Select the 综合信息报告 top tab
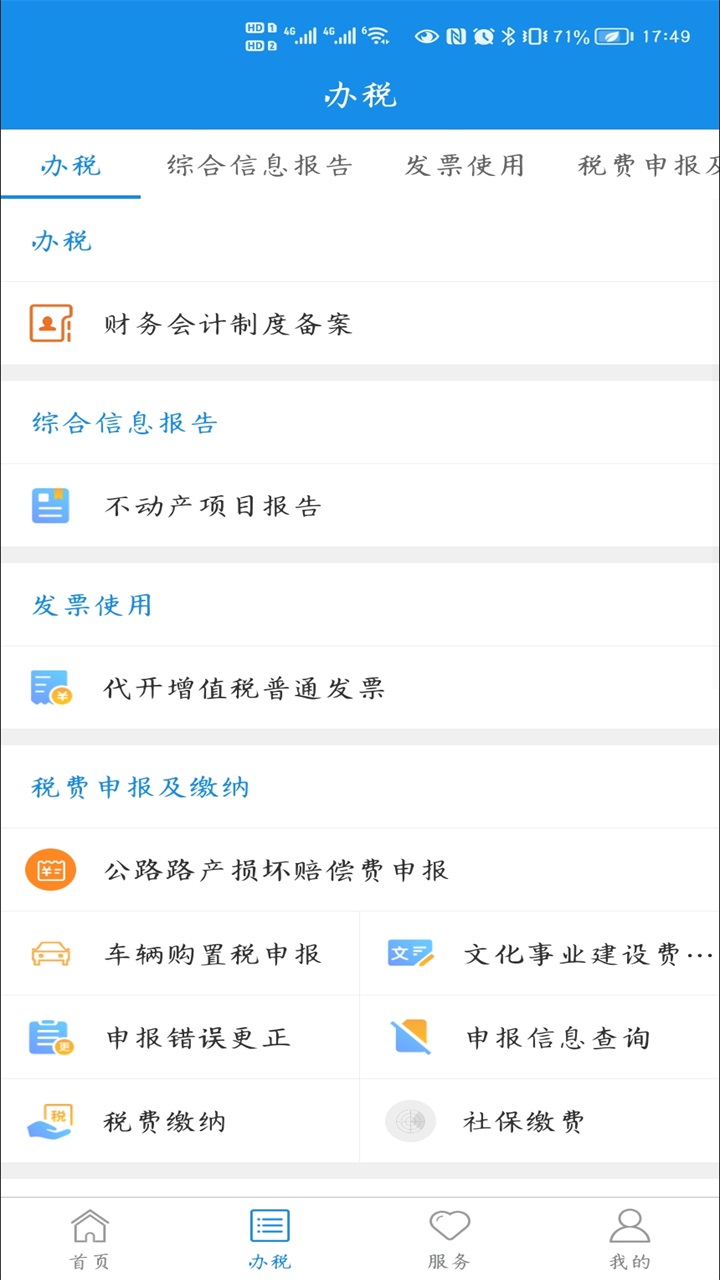 click(x=261, y=166)
